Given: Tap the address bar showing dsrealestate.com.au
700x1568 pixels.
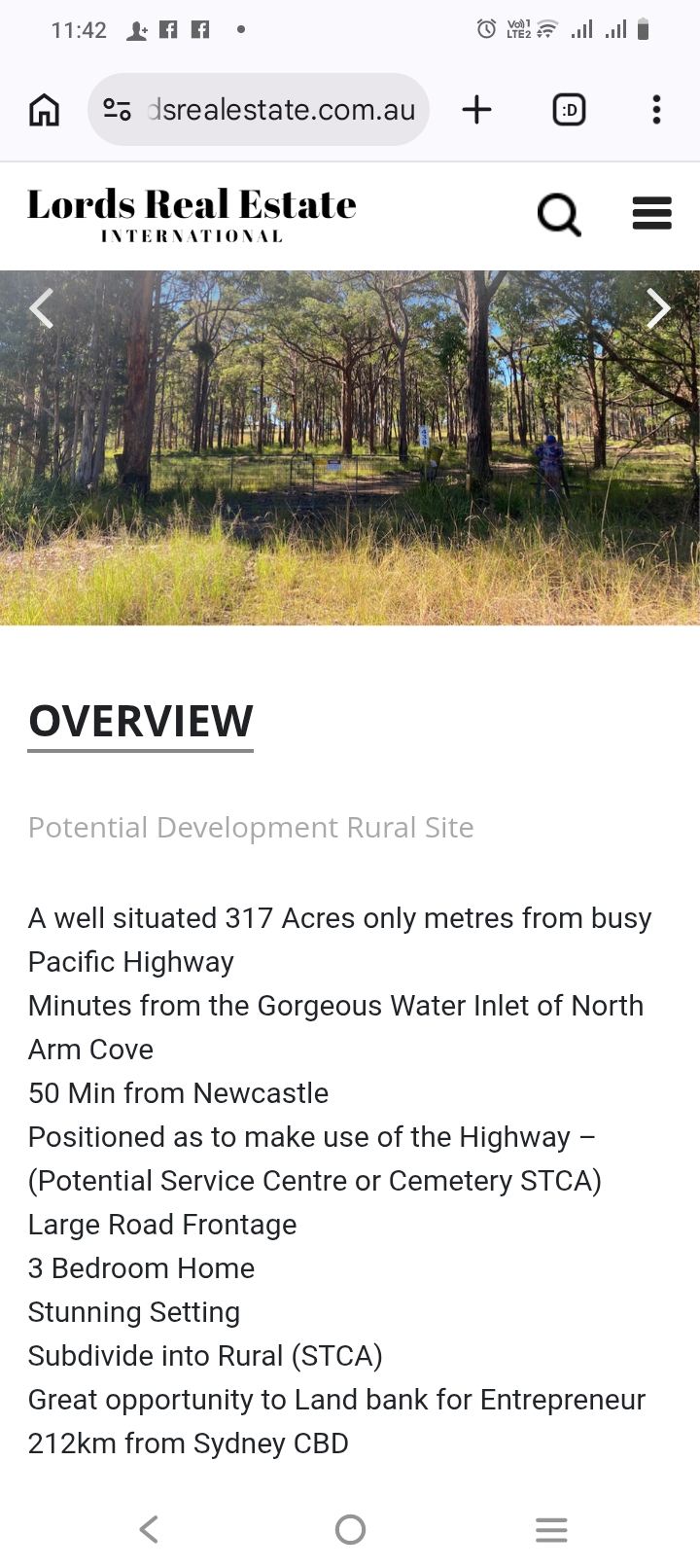Looking at the screenshot, I should pyautogui.click(x=280, y=110).
